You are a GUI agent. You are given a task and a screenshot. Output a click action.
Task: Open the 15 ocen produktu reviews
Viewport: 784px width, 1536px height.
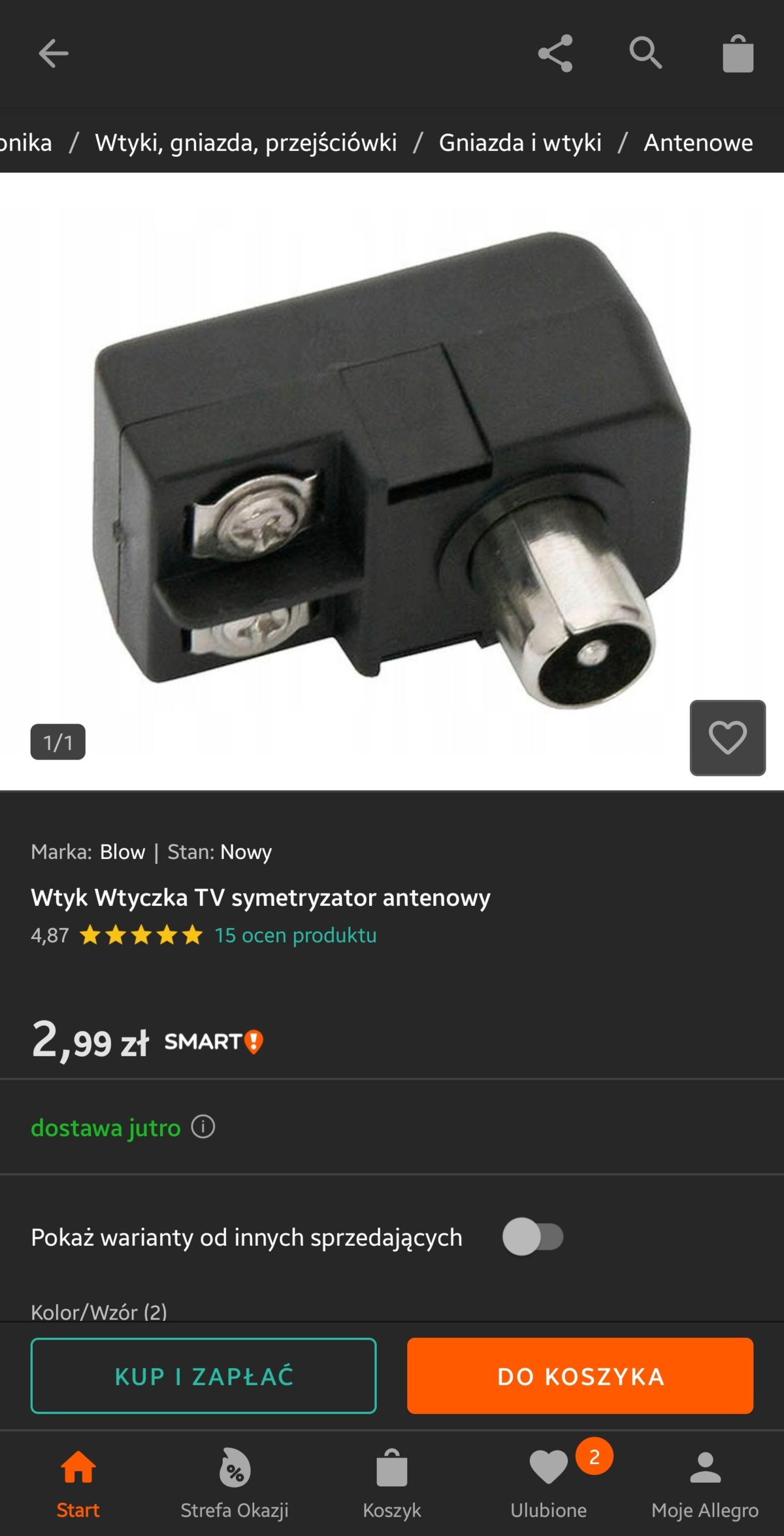(x=295, y=935)
